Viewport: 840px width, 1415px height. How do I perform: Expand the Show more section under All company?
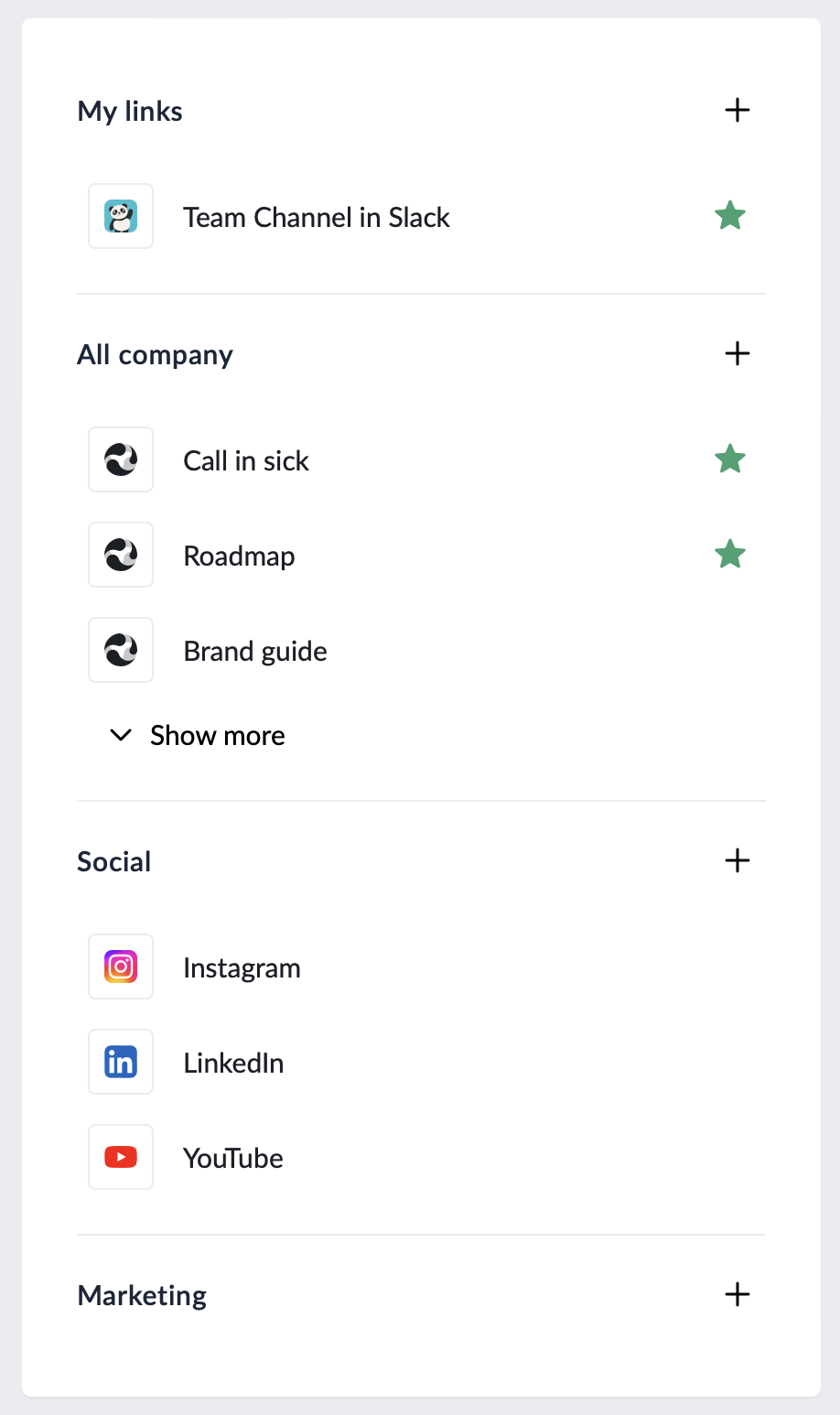(217, 735)
